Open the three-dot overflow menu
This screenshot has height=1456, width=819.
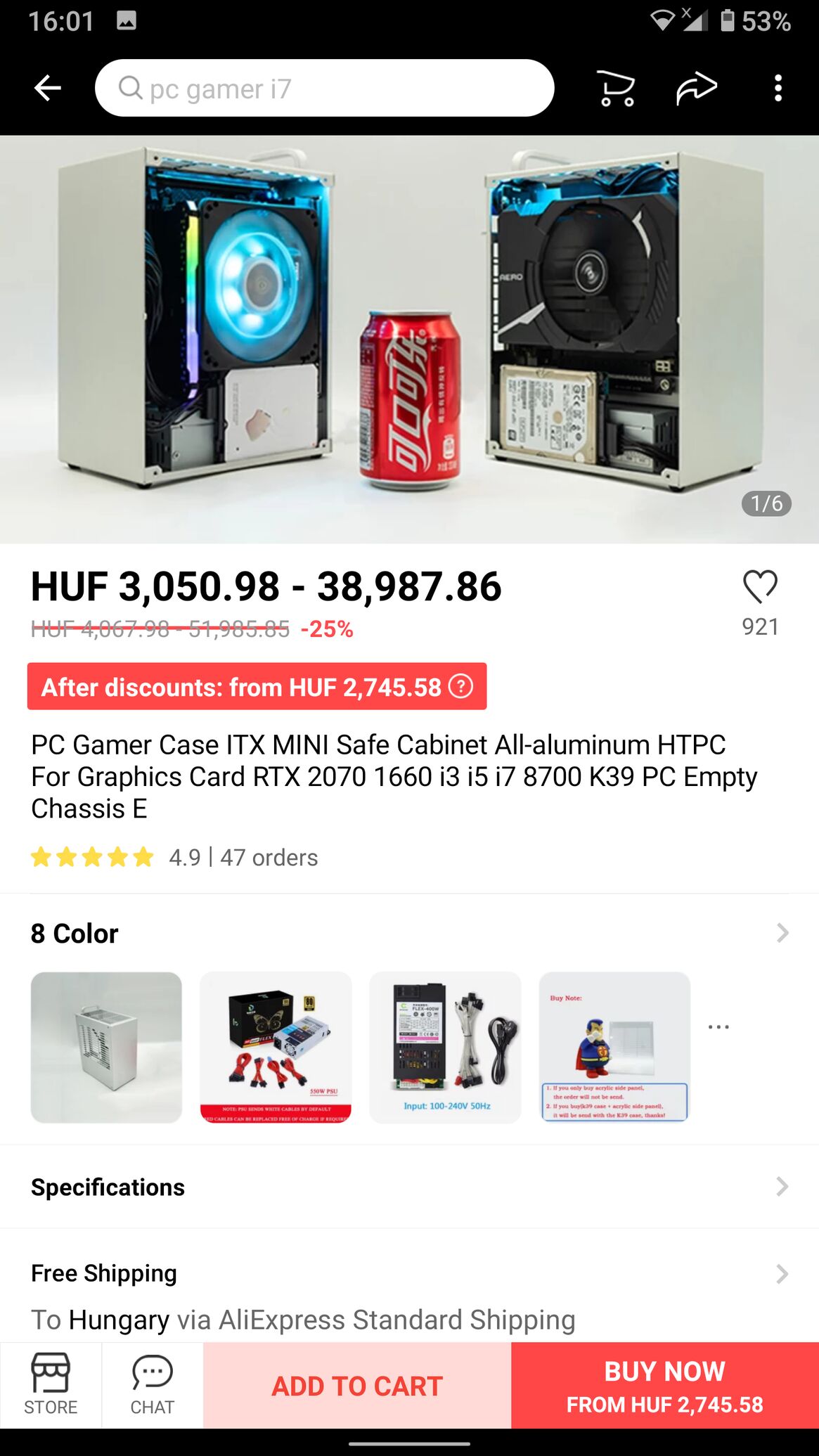tap(778, 88)
